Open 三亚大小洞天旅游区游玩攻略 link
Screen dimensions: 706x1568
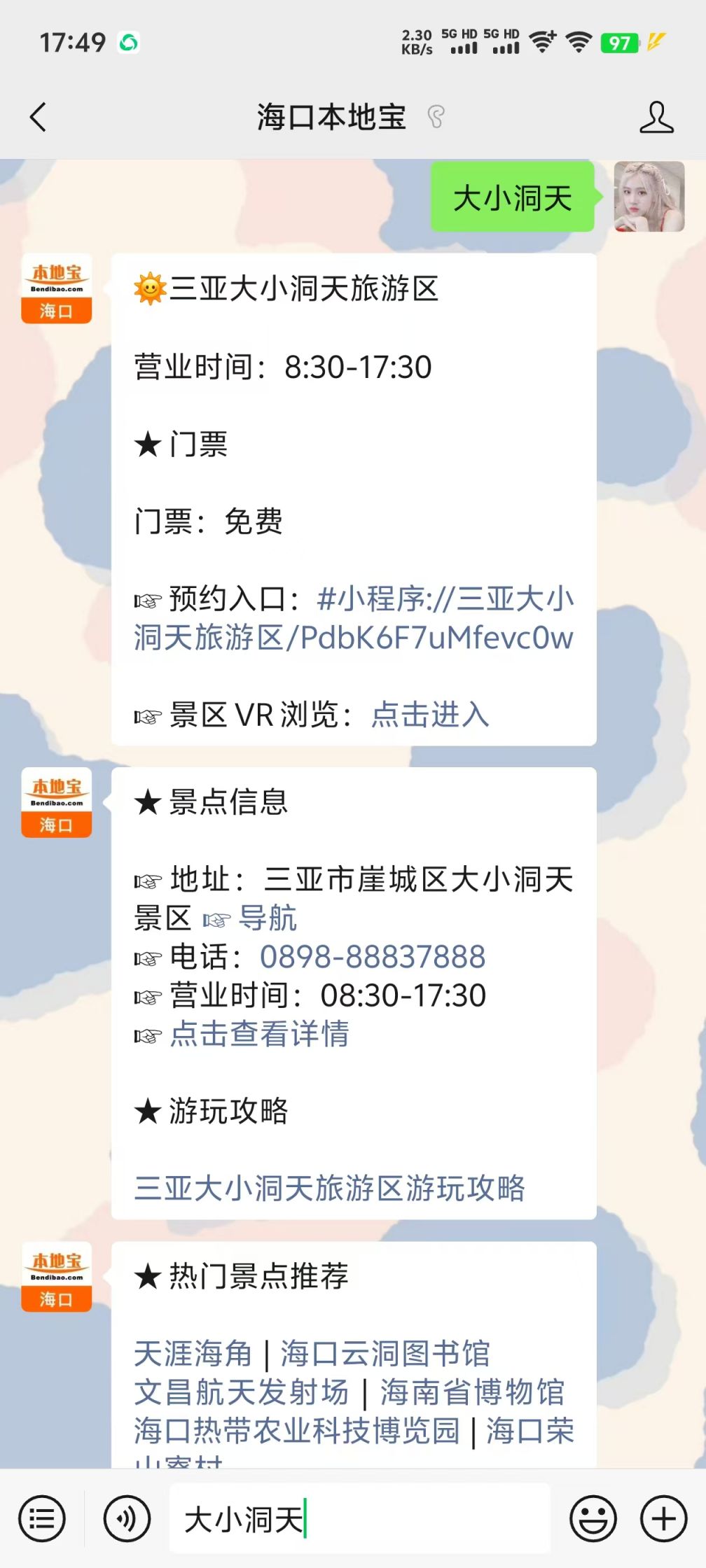[x=329, y=1188]
